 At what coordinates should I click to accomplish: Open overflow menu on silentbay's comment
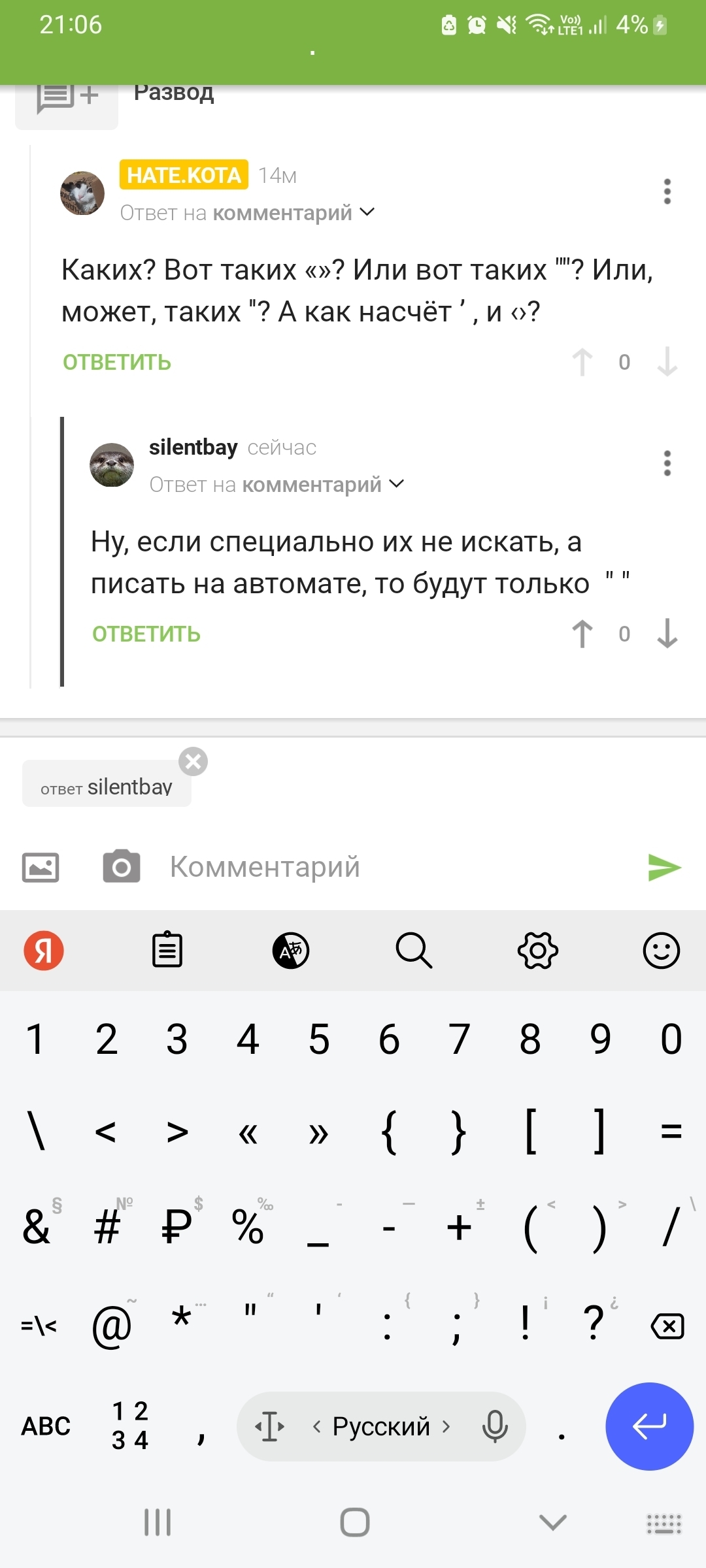click(667, 463)
